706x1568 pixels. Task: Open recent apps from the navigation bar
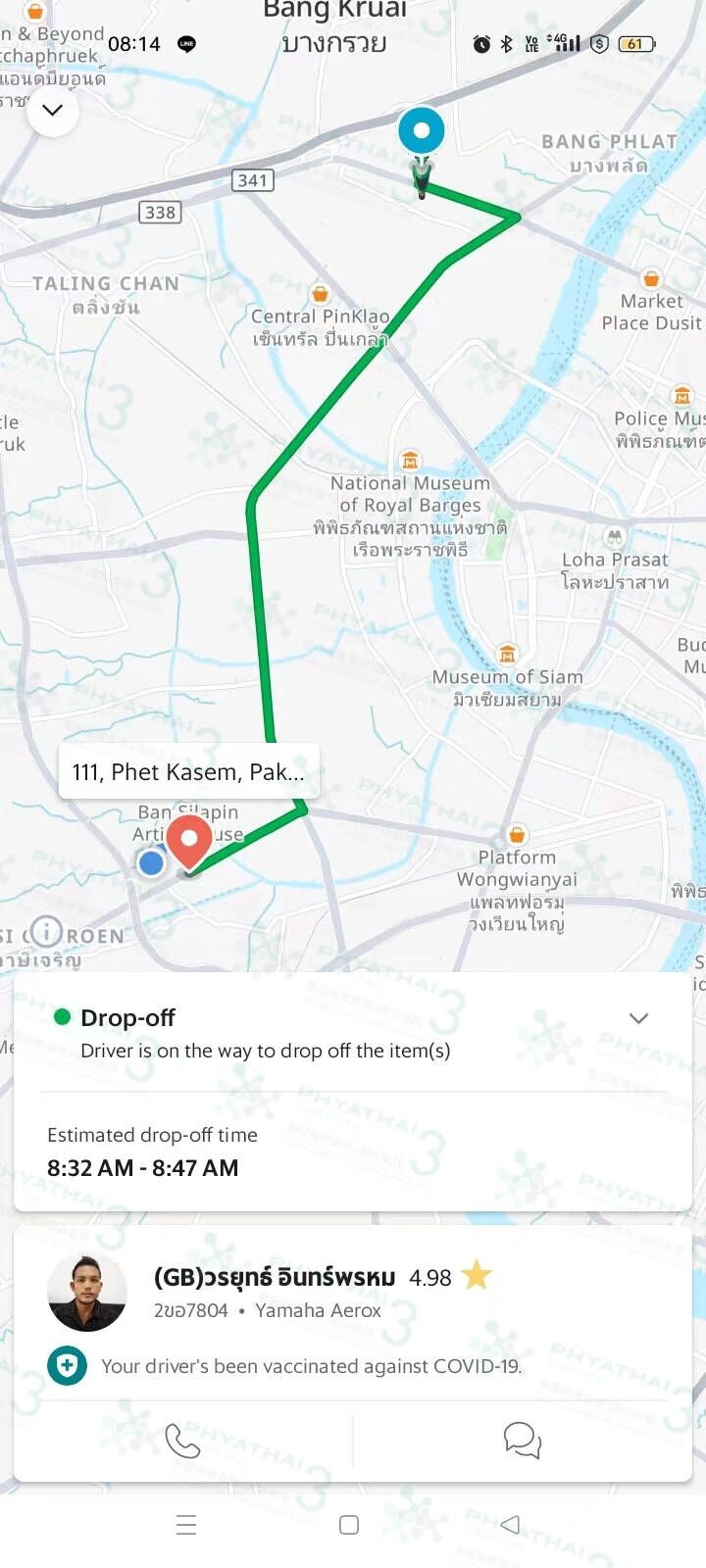[186, 1525]
